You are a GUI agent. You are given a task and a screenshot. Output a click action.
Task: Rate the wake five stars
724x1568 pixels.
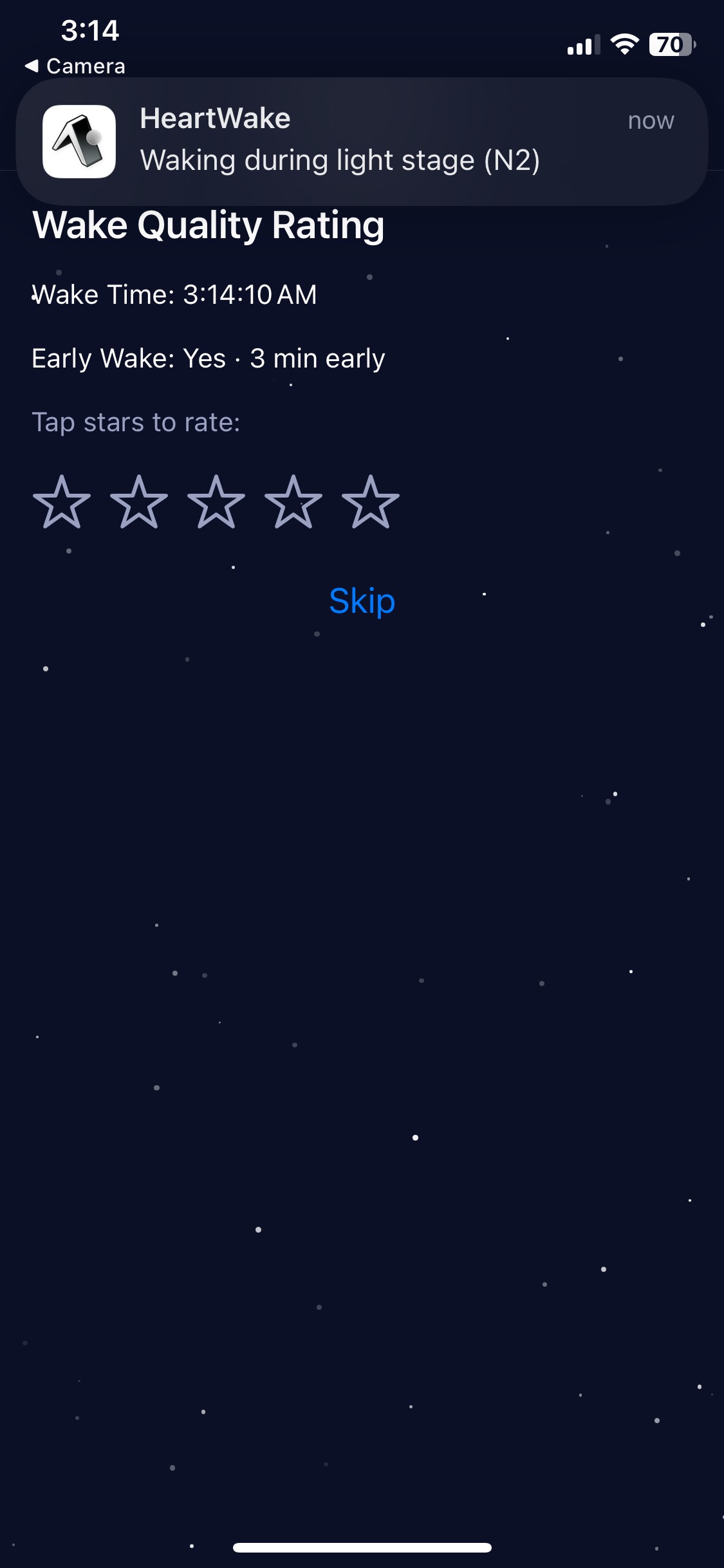(x=371, y=503)
